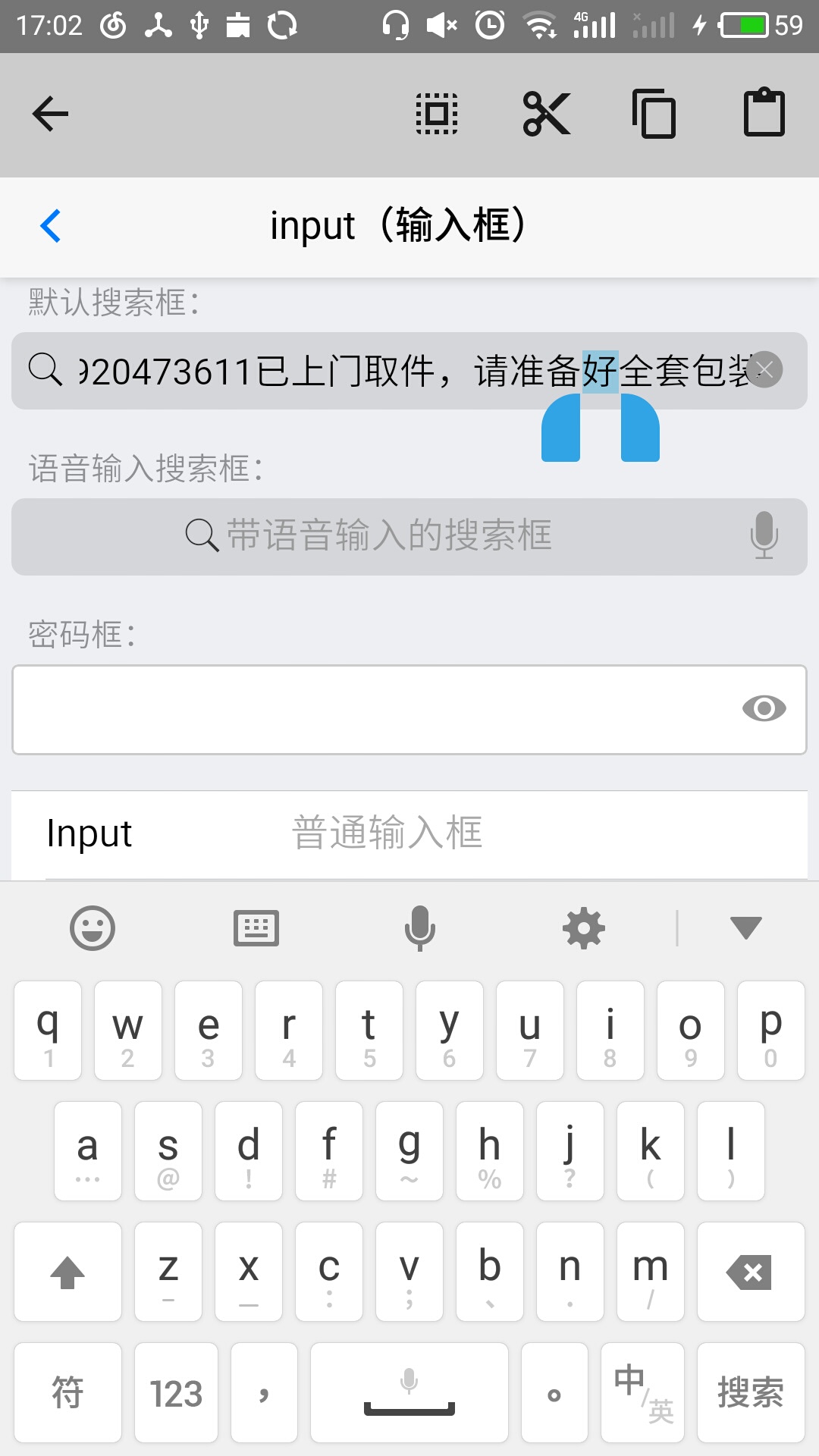Cut the selected text with scissors icon

pos(547,114)
